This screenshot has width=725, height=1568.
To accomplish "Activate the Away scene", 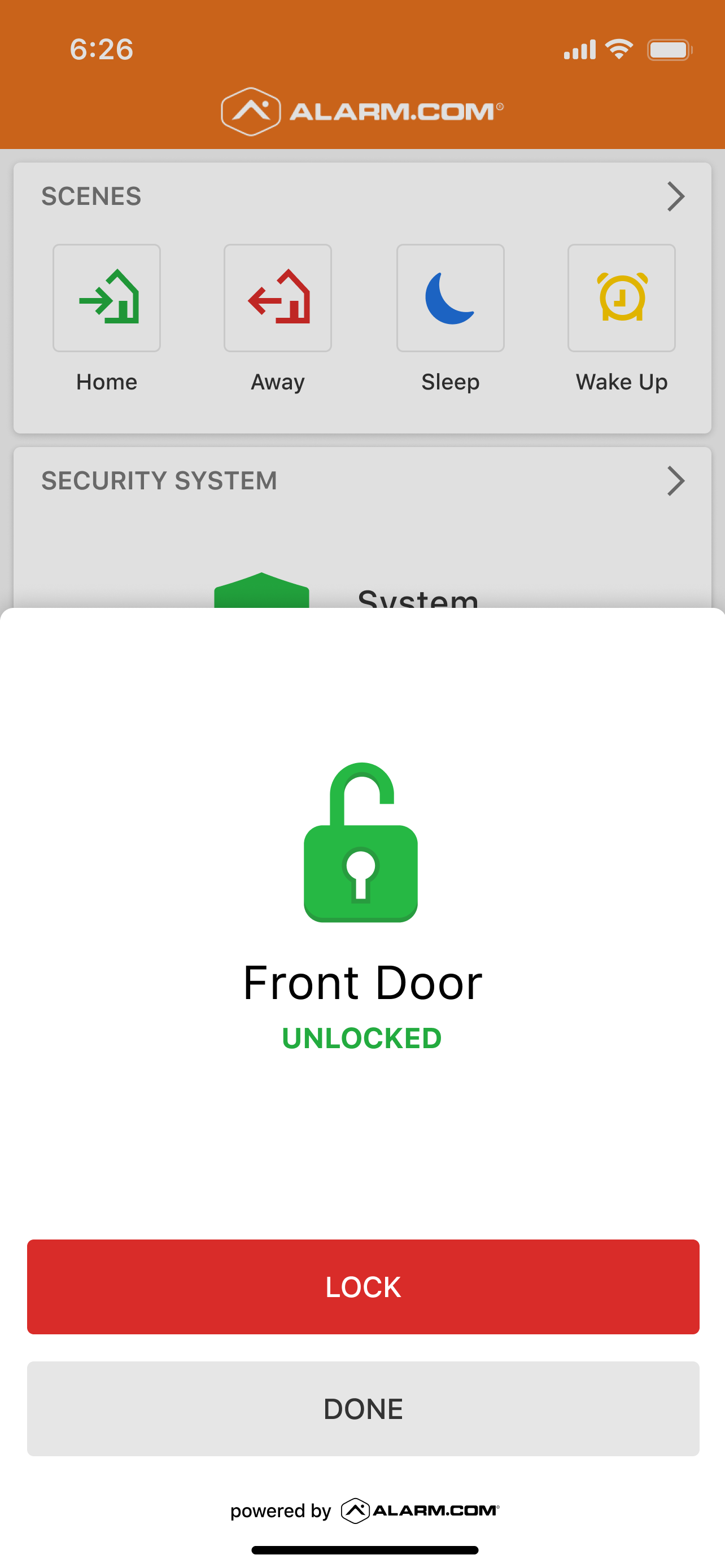I will [278, 298].
